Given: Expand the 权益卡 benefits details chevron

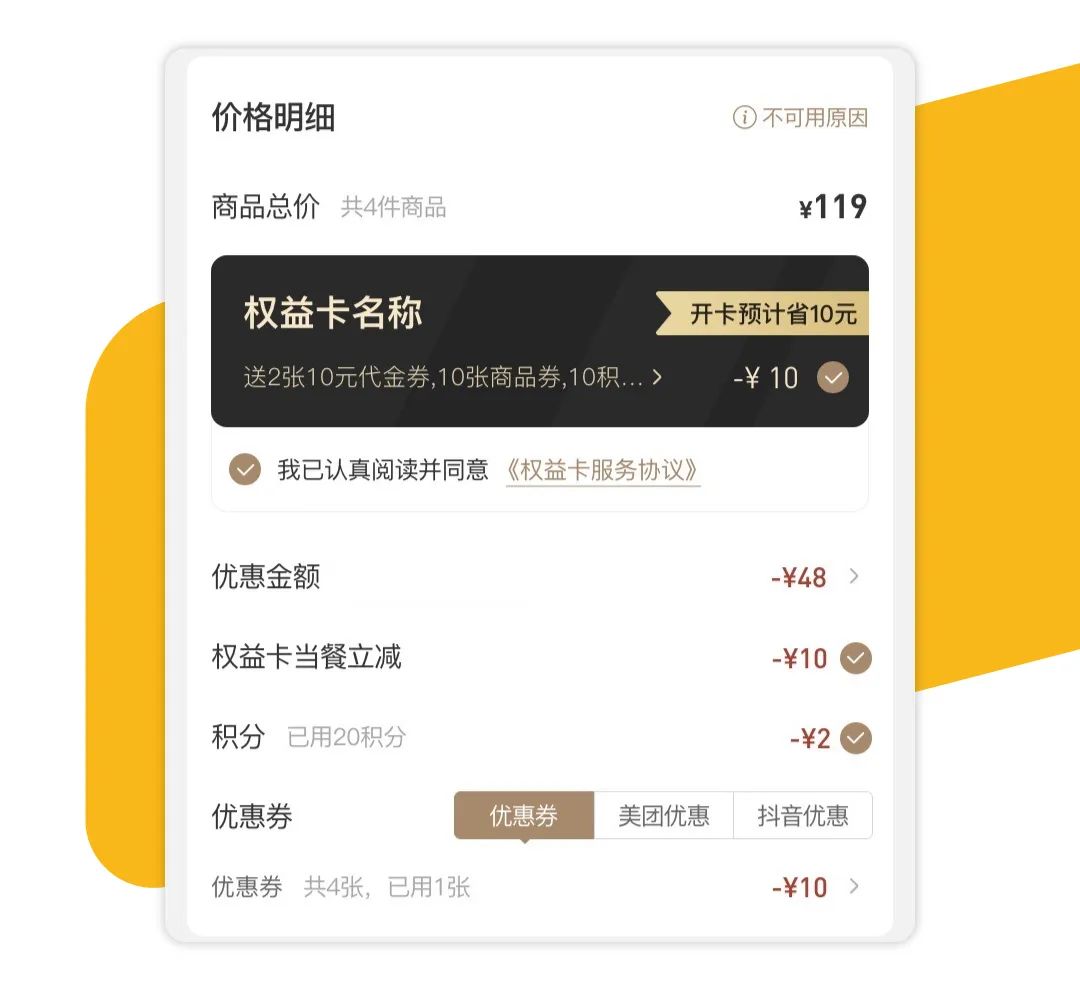Looking at the screenshot, I should tap(657, 378).
